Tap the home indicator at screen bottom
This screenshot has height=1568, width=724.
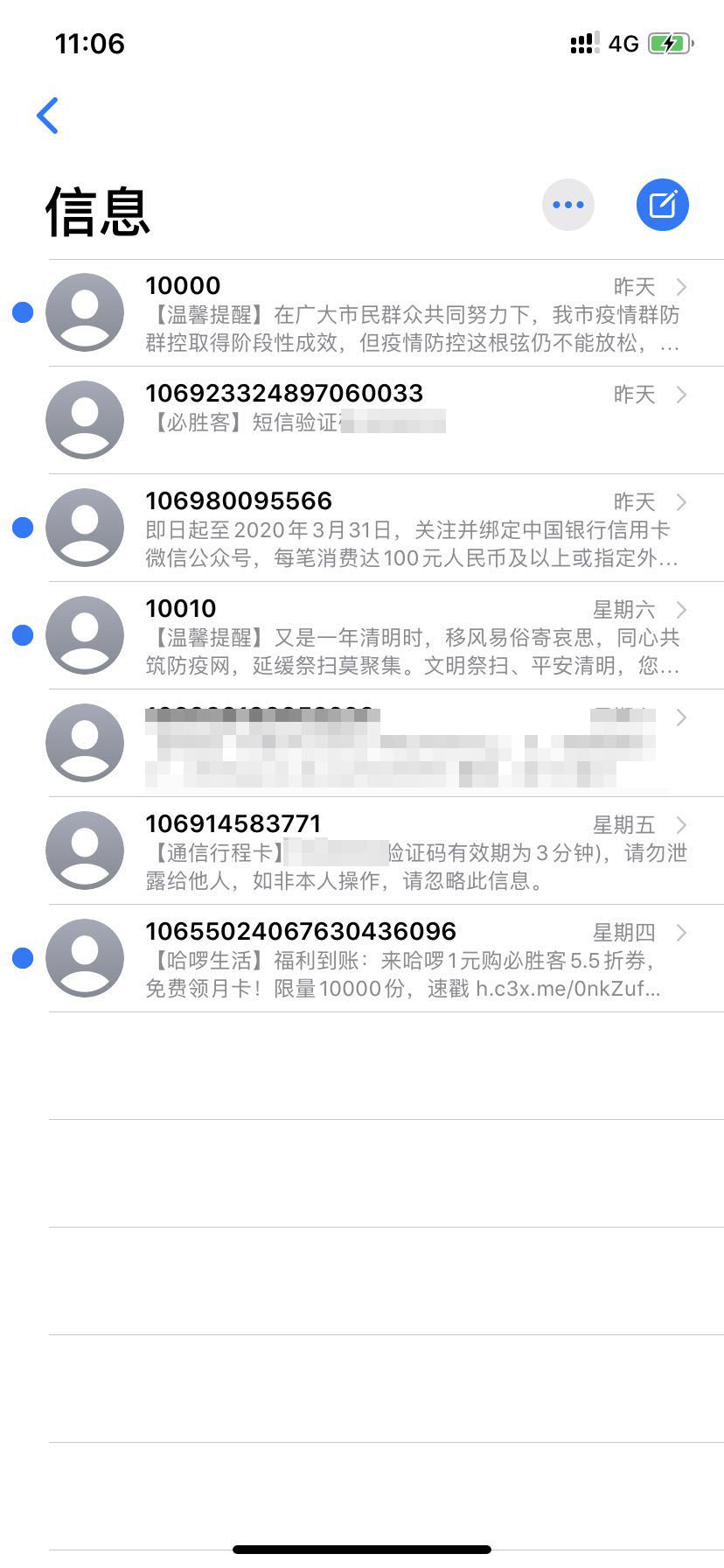coord(362,1549)
